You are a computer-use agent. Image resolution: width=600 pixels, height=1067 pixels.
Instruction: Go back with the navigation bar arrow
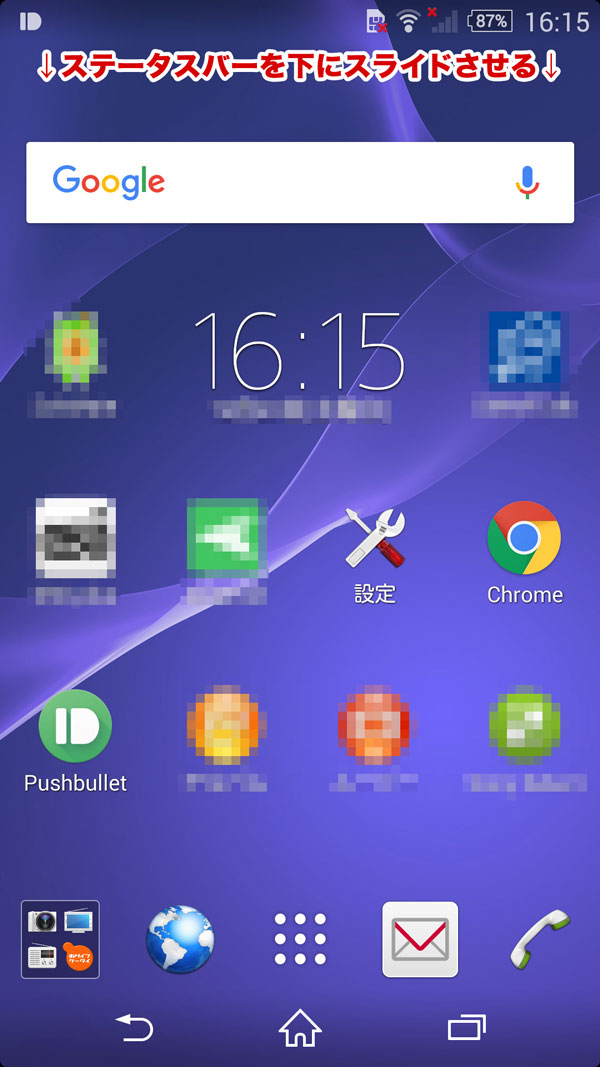pos(134,1028)
